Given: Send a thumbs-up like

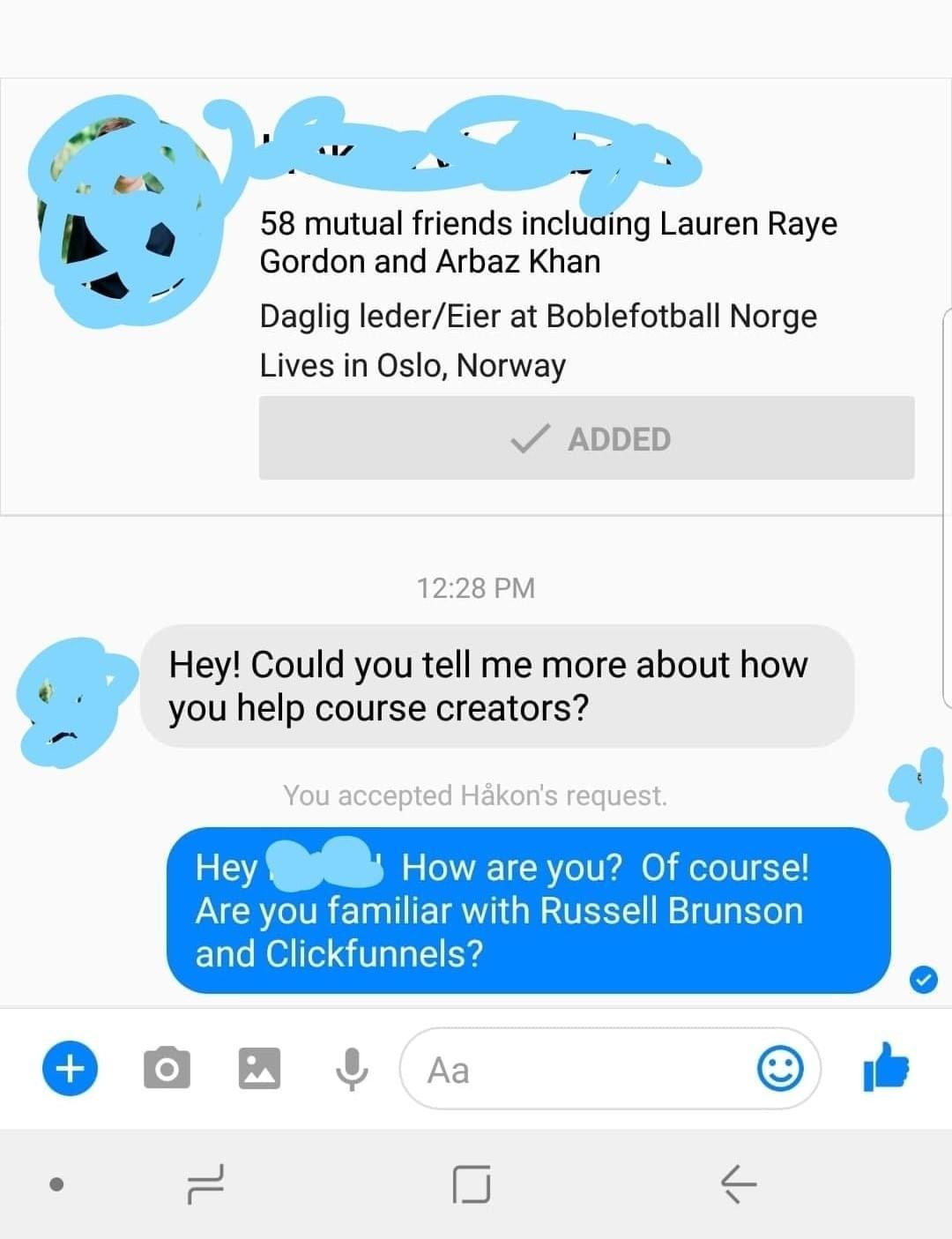Looking at the screenshot, I should tap(885, 1066).
